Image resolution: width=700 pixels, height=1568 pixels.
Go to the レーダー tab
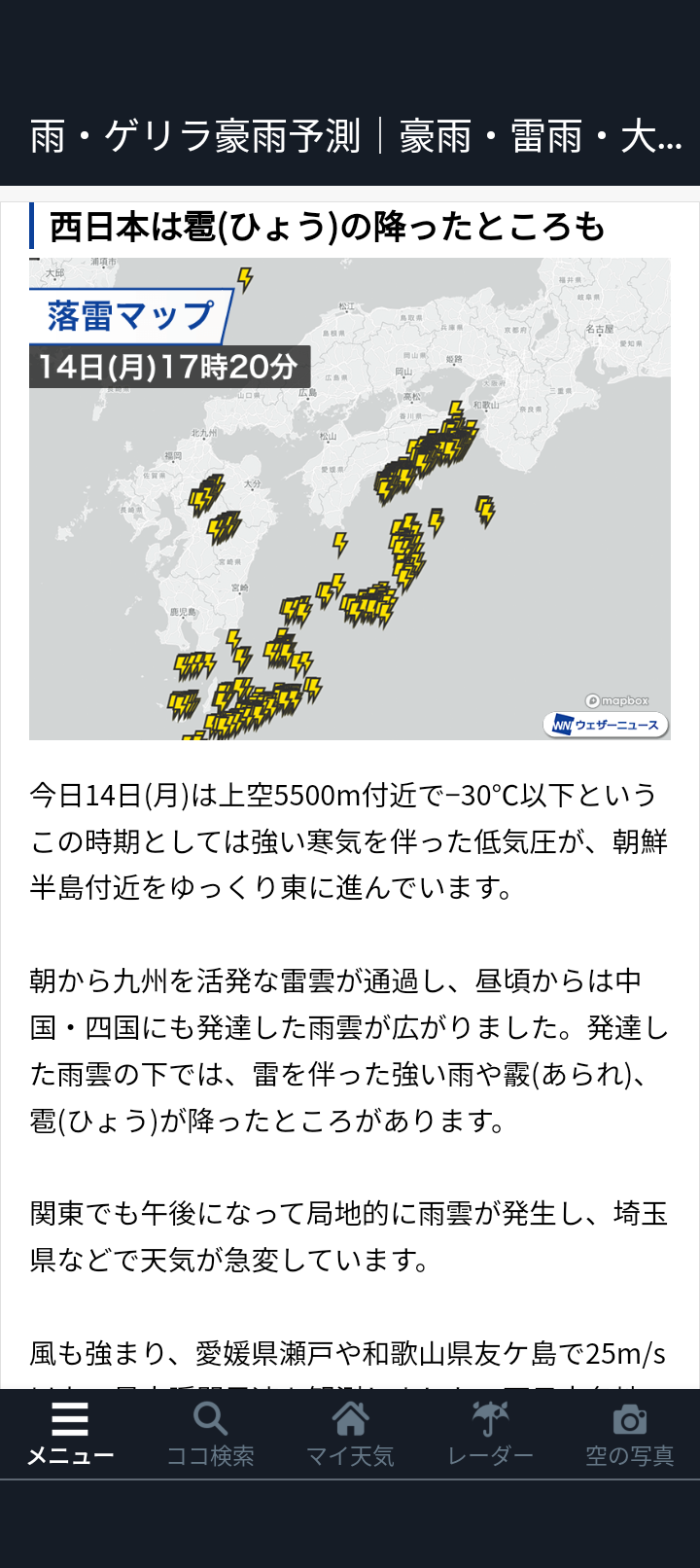coord(490,1434)
